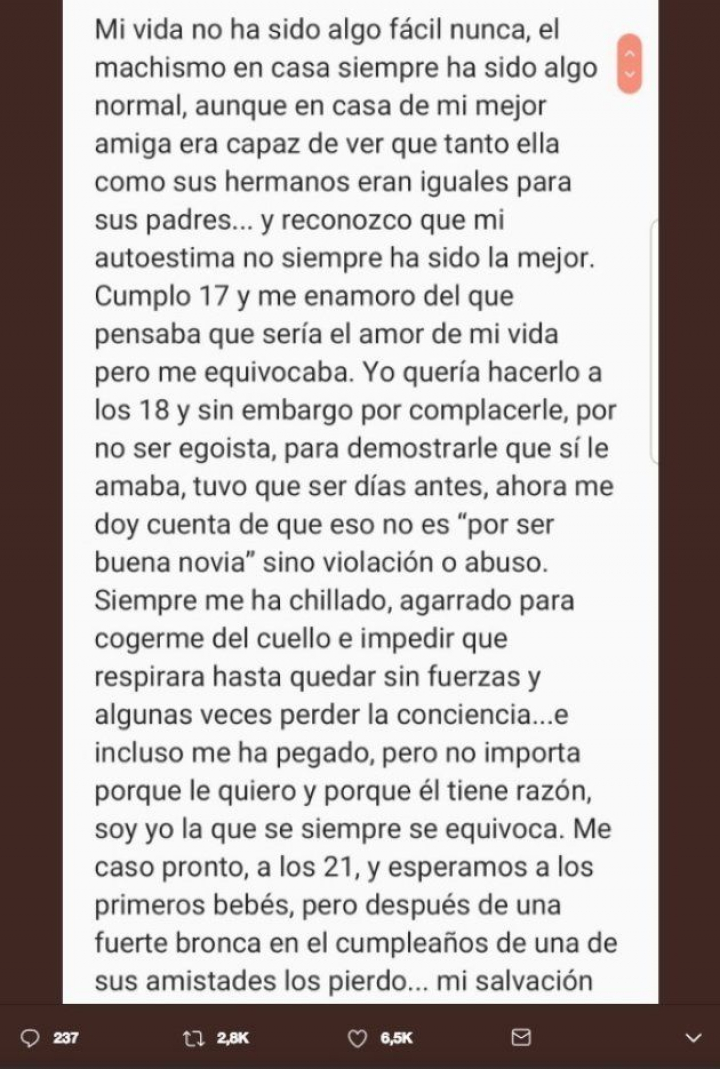This screenshot has width=720, height=1069.
Task: Like the tweet with the heart icon
Action: click(357, 1038)
